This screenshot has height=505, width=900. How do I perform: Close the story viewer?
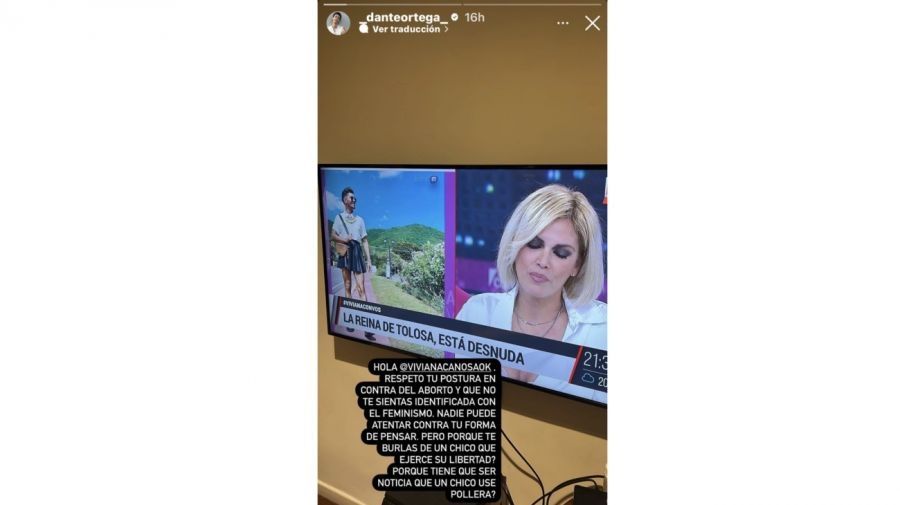(x=592, y=23)
